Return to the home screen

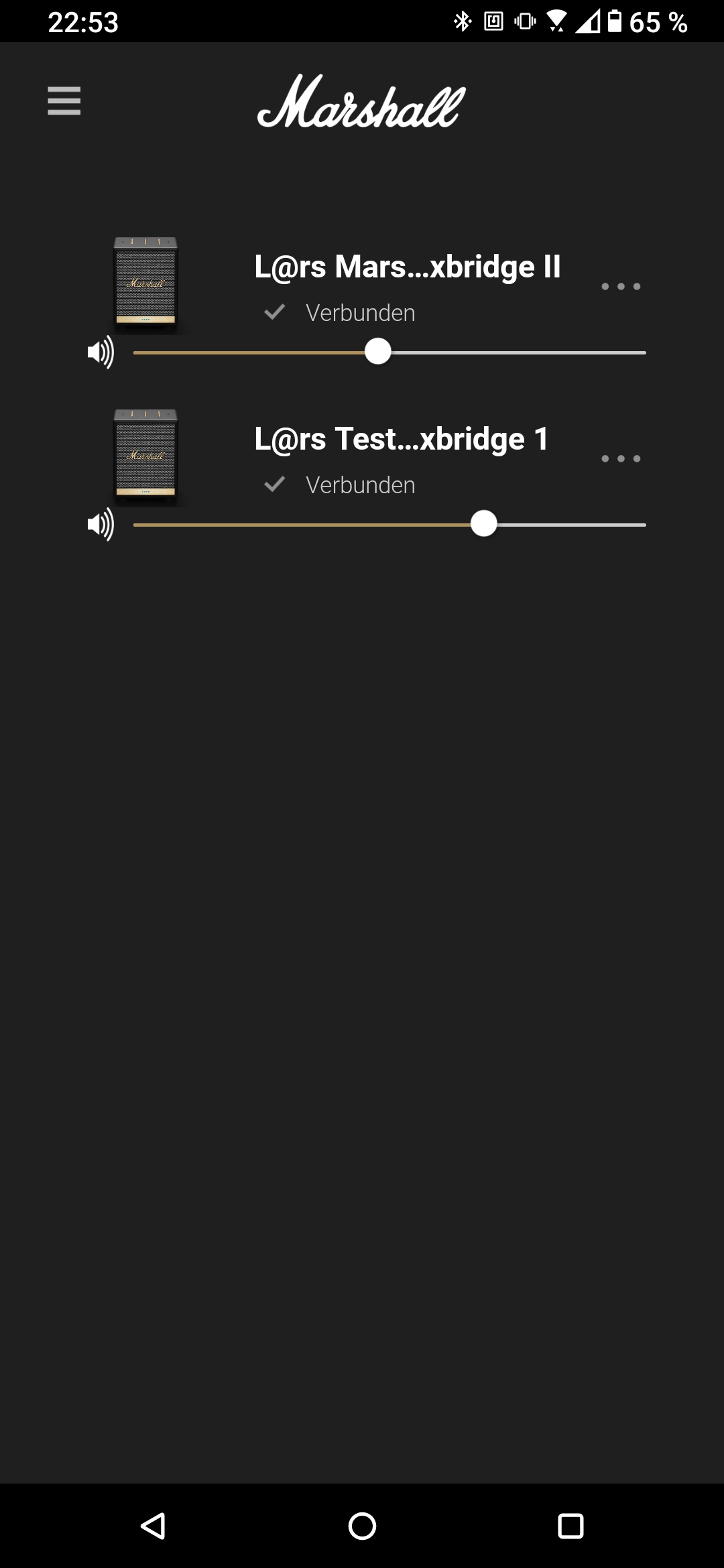point(362,1526)
